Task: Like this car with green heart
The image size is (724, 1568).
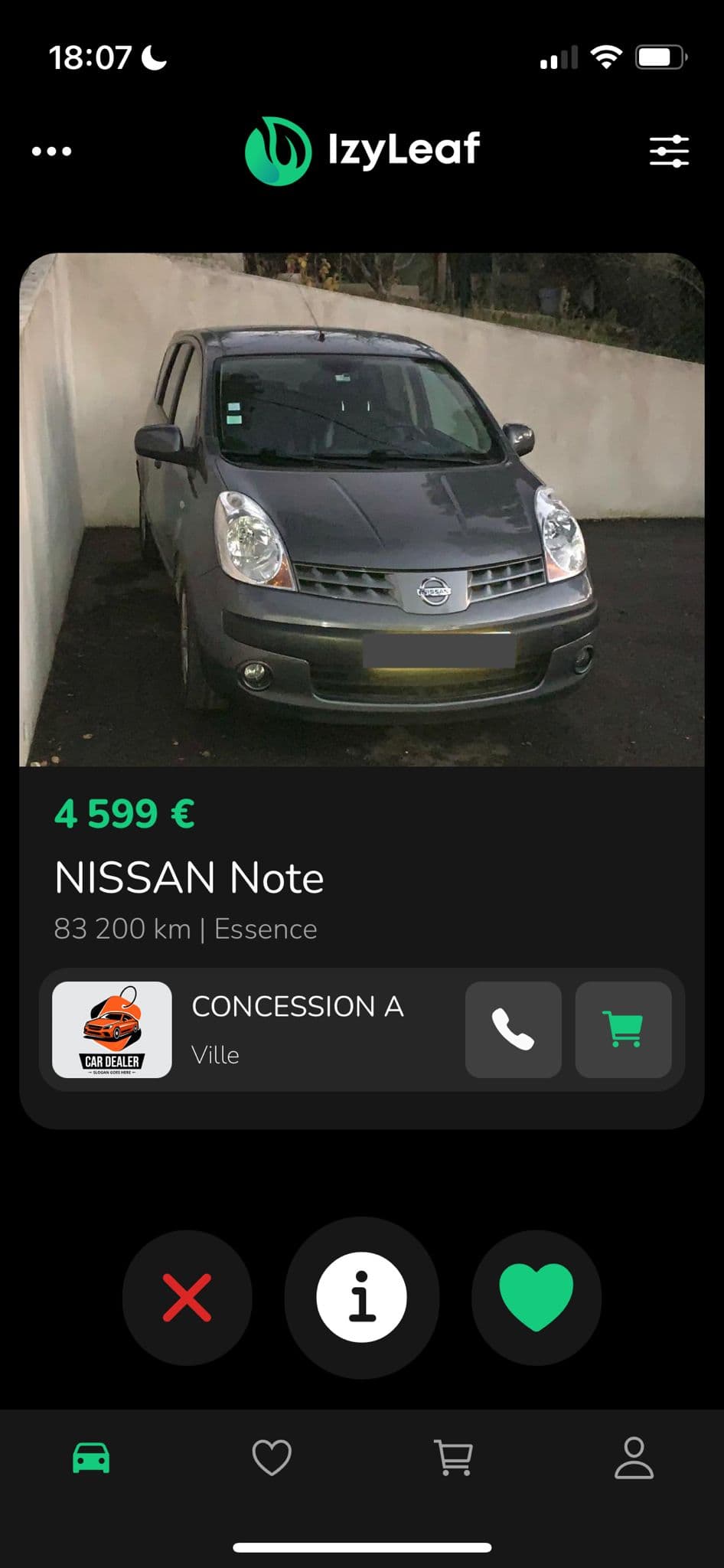Action: pyautogui.click(x=536, y=1298)
